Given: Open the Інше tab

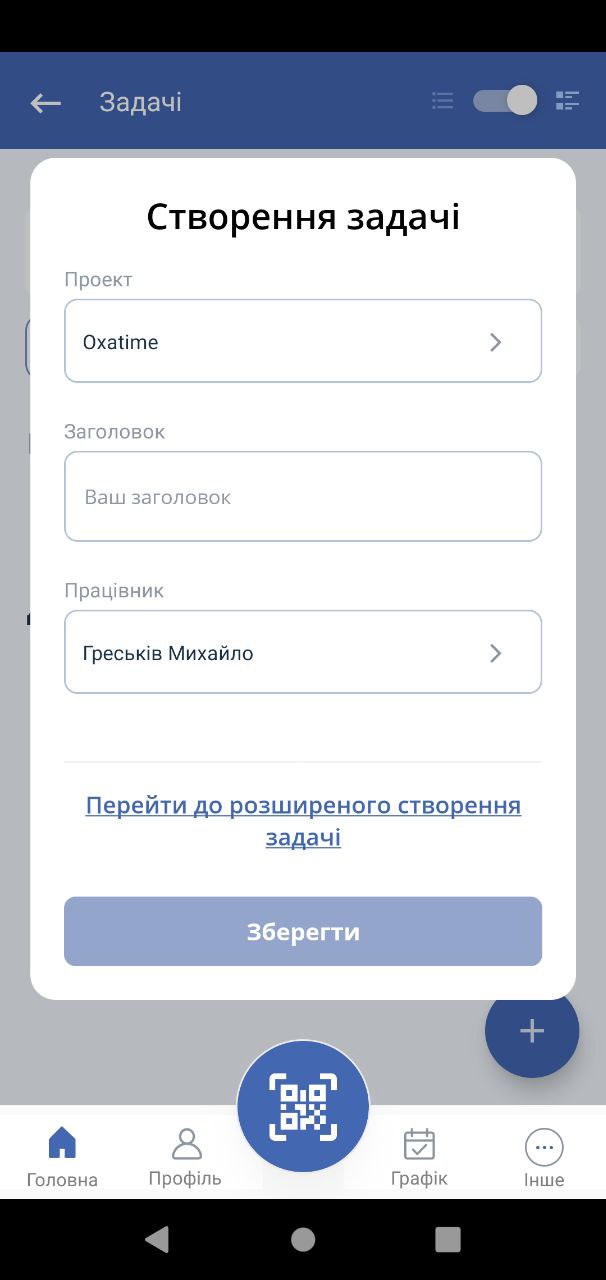Looking at the screenshot, I should pos(544,1157).
